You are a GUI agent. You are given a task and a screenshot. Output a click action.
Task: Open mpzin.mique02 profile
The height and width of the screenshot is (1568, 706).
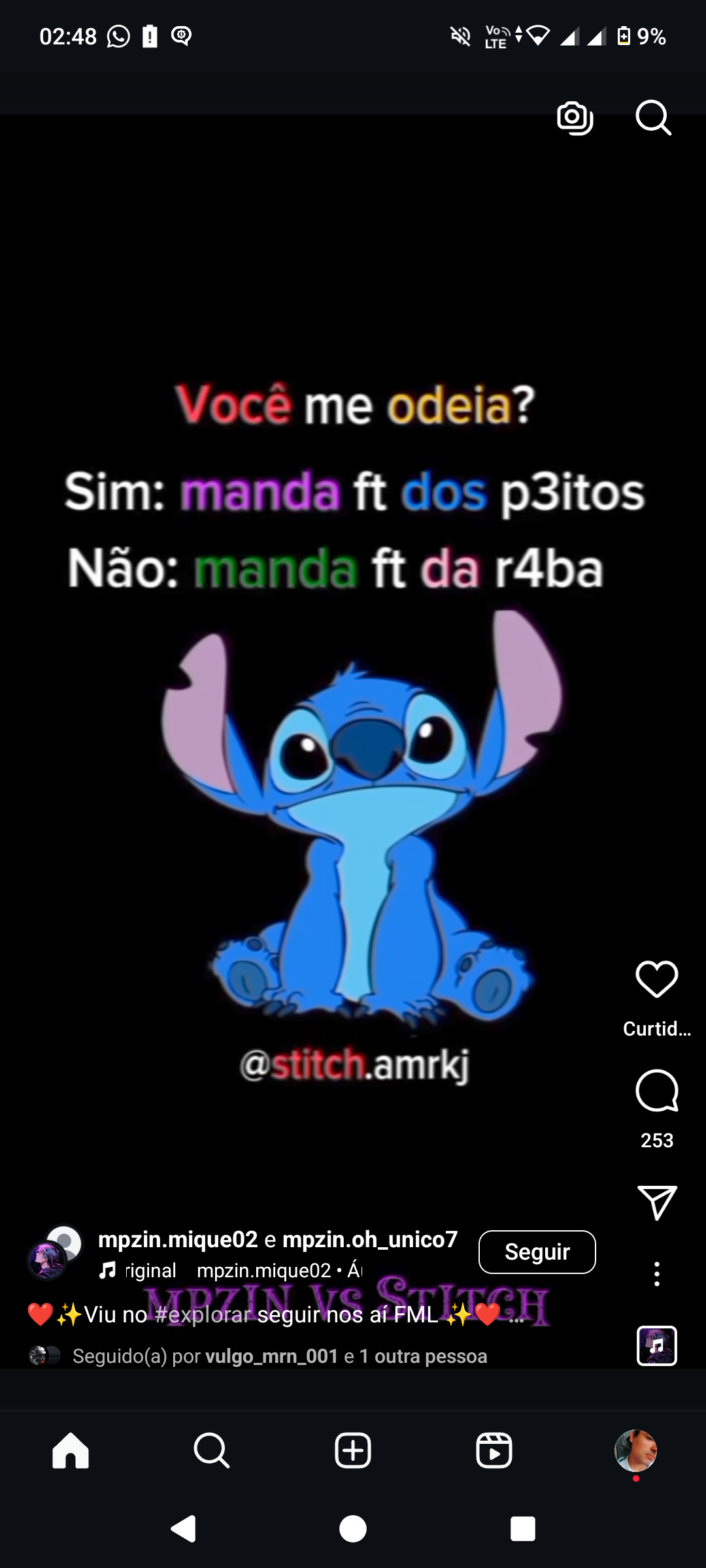tap(178, 1239)
